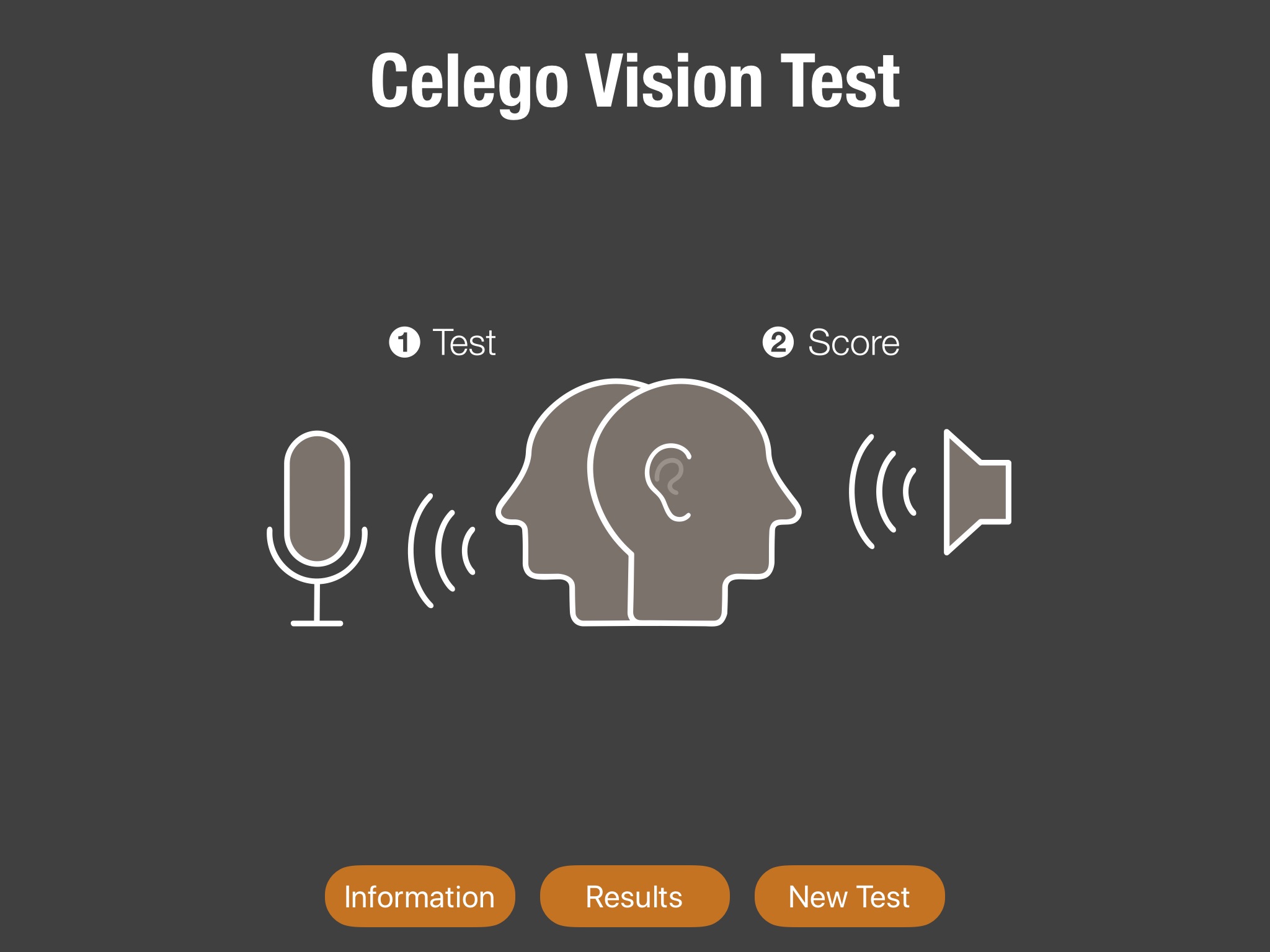Screen dimensions: 1270x952
Task: Start a New Test
Action: click(849, 896)
